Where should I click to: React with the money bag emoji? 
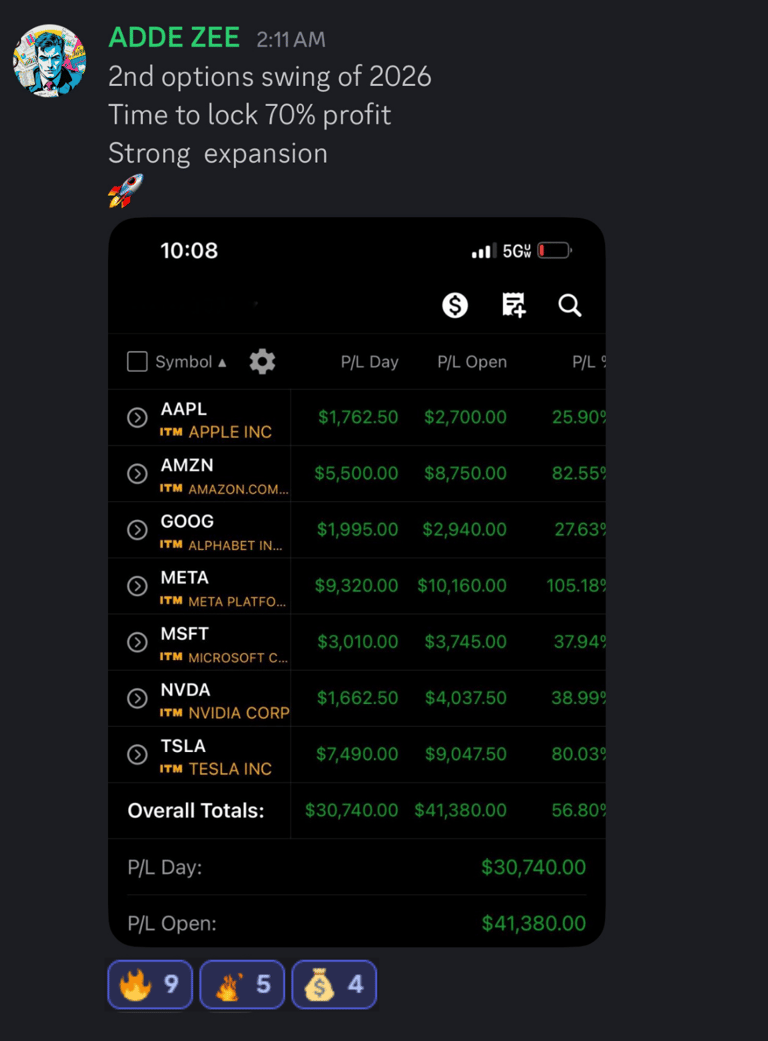(x=334, y=985)
